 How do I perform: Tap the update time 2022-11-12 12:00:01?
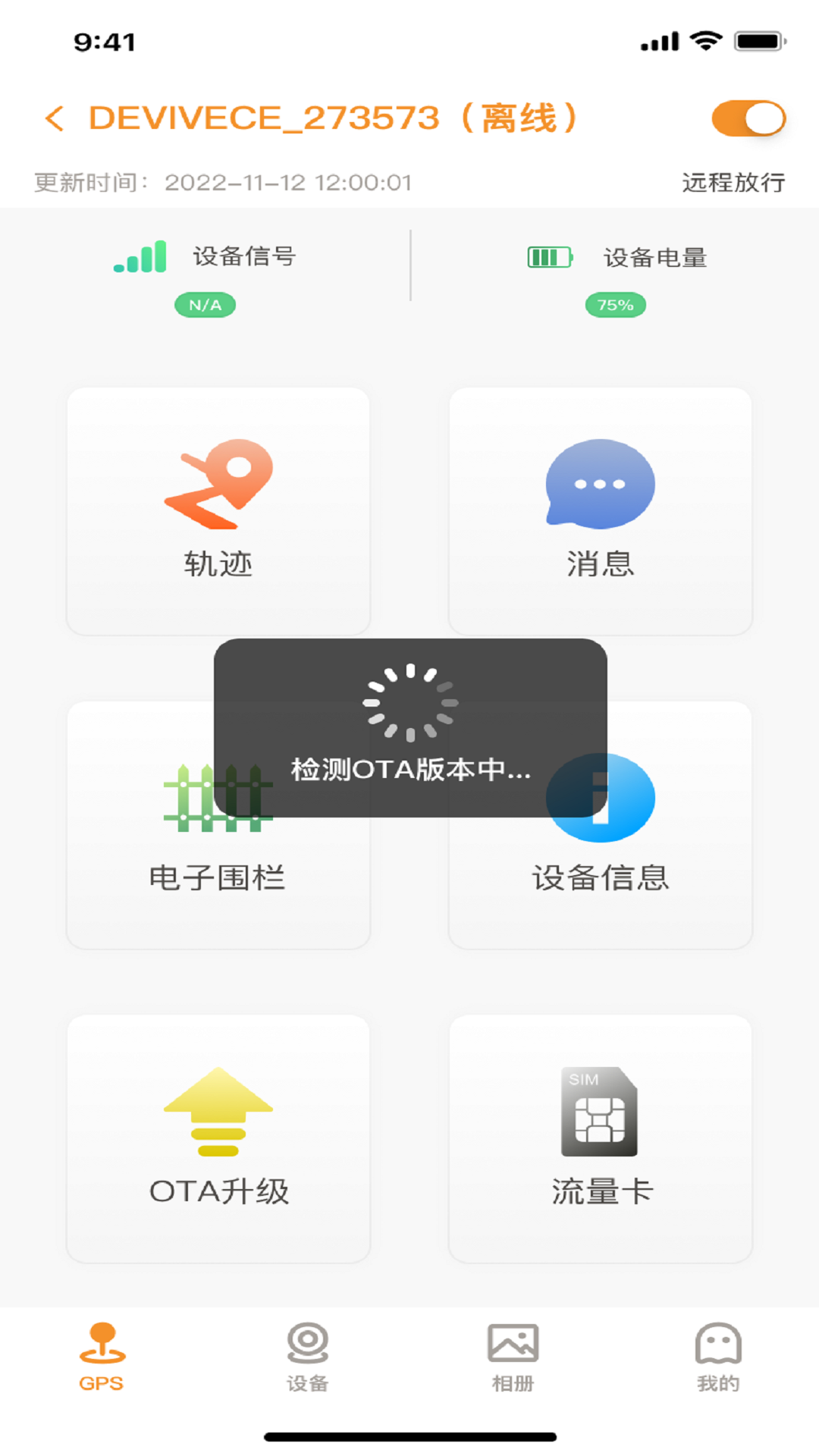point(288,182)
